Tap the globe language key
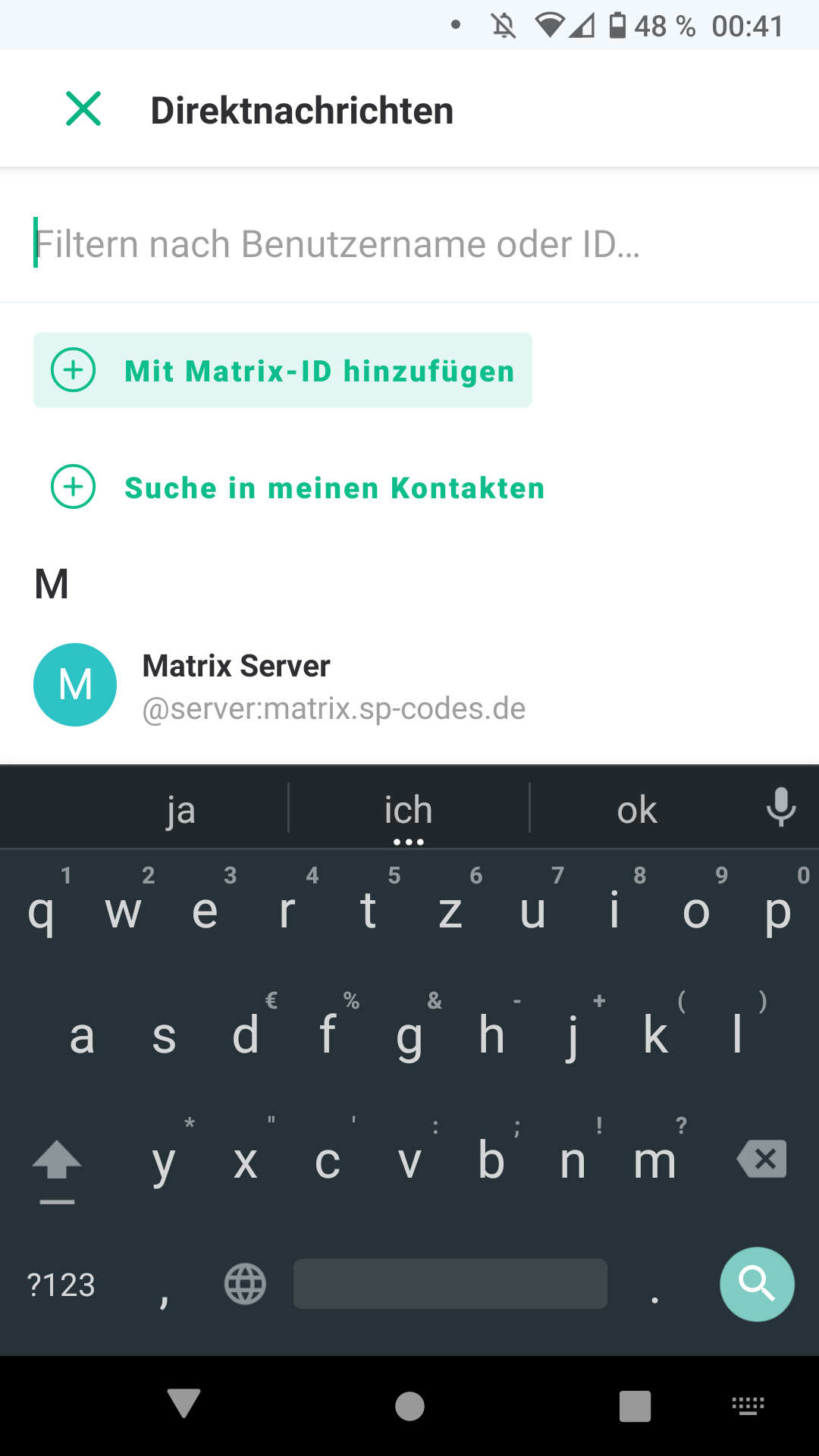Viewport: 819px width, 1456px height. (245, 1285)
